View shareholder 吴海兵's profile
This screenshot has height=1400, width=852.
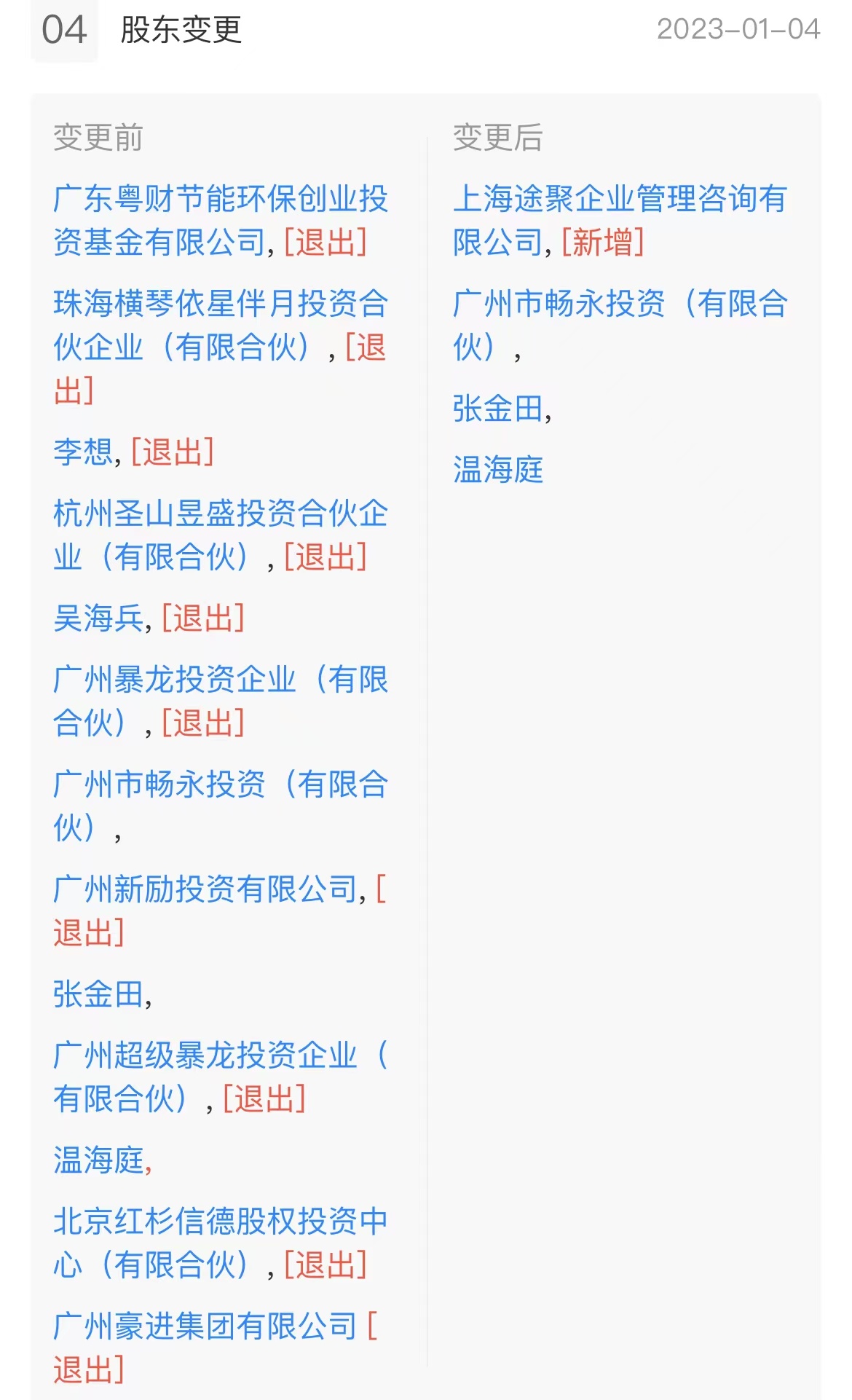pyautogui.click(x=98, y=618)
